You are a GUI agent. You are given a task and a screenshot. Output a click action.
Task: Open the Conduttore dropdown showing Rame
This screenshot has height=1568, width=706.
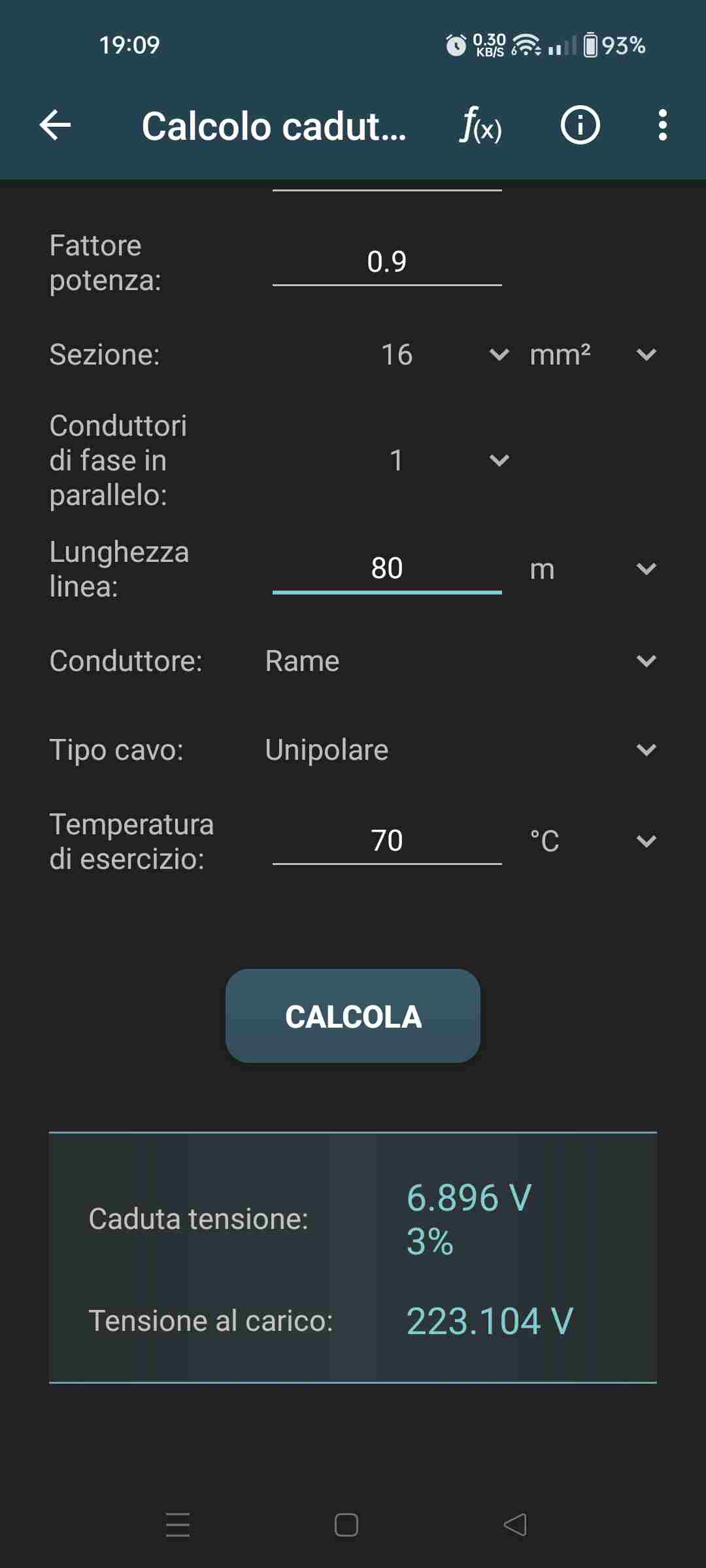(461, 661)
